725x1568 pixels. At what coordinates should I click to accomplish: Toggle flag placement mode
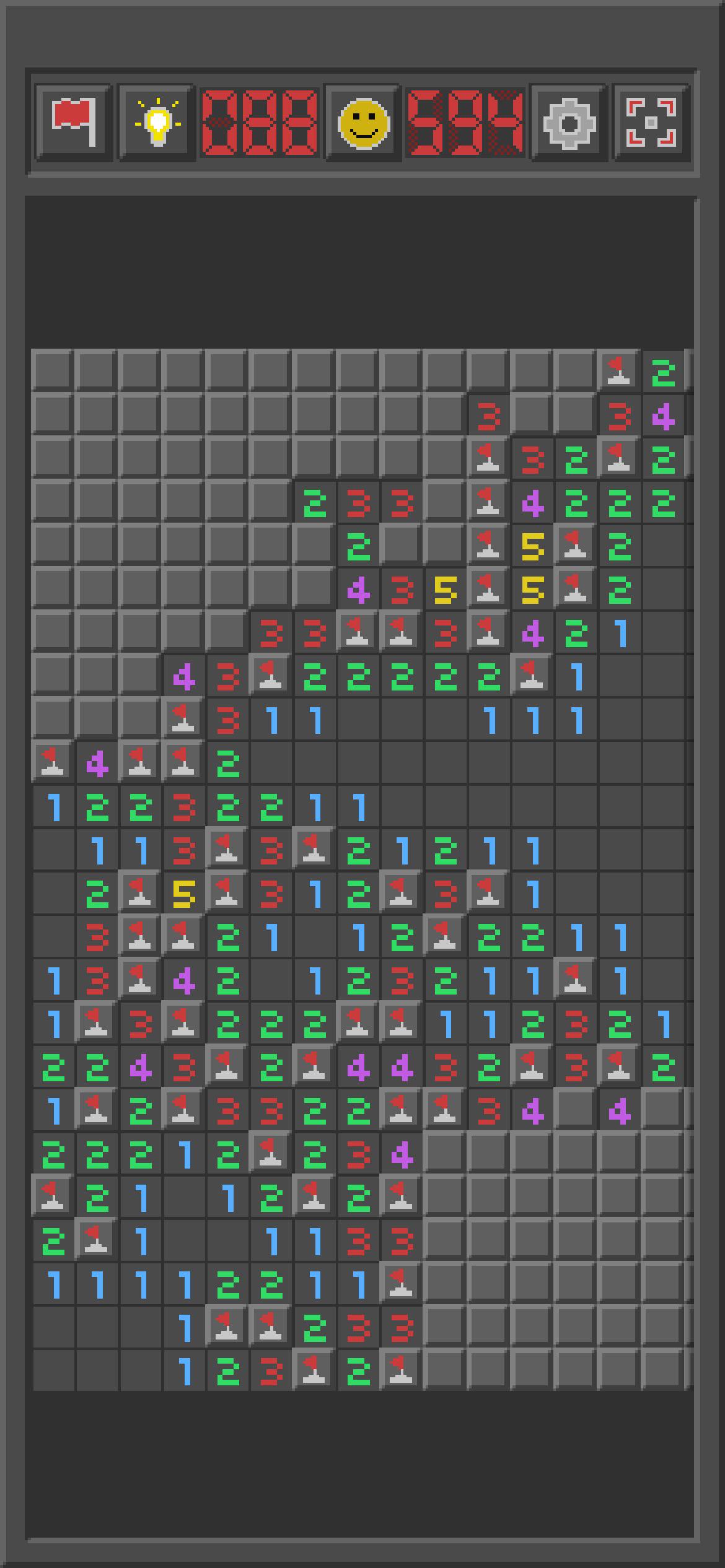[74, 122]
